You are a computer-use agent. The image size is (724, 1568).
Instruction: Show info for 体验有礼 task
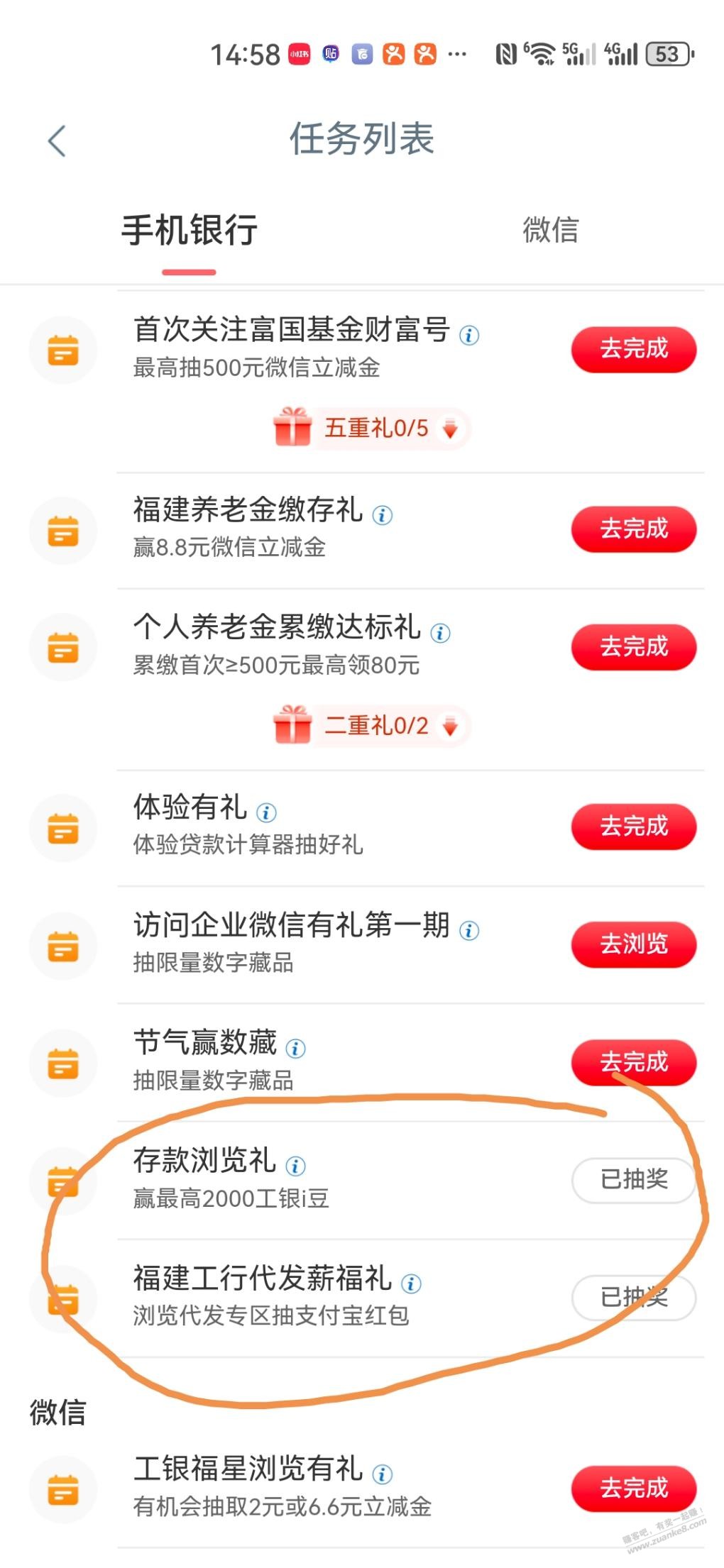click(266, 812)
